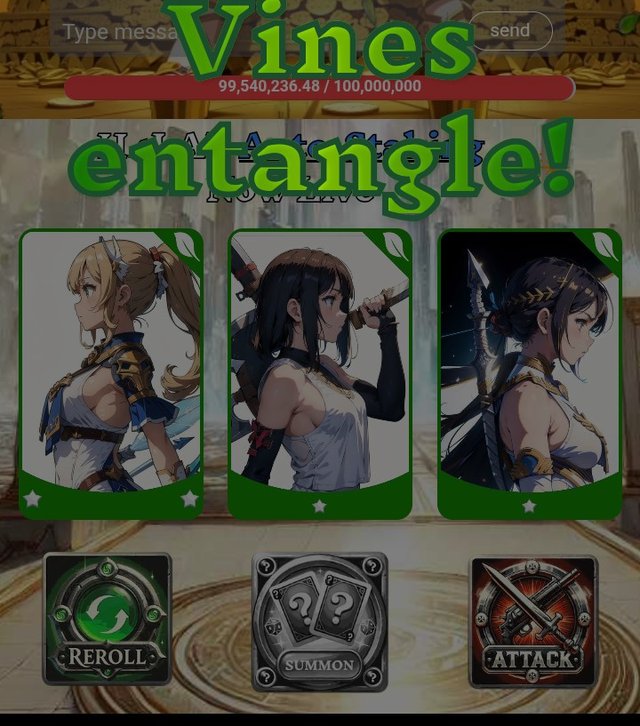Tap send to post the message
Image resolution: width=640 pixels, height=726 pixels.
tap(510, 31)
